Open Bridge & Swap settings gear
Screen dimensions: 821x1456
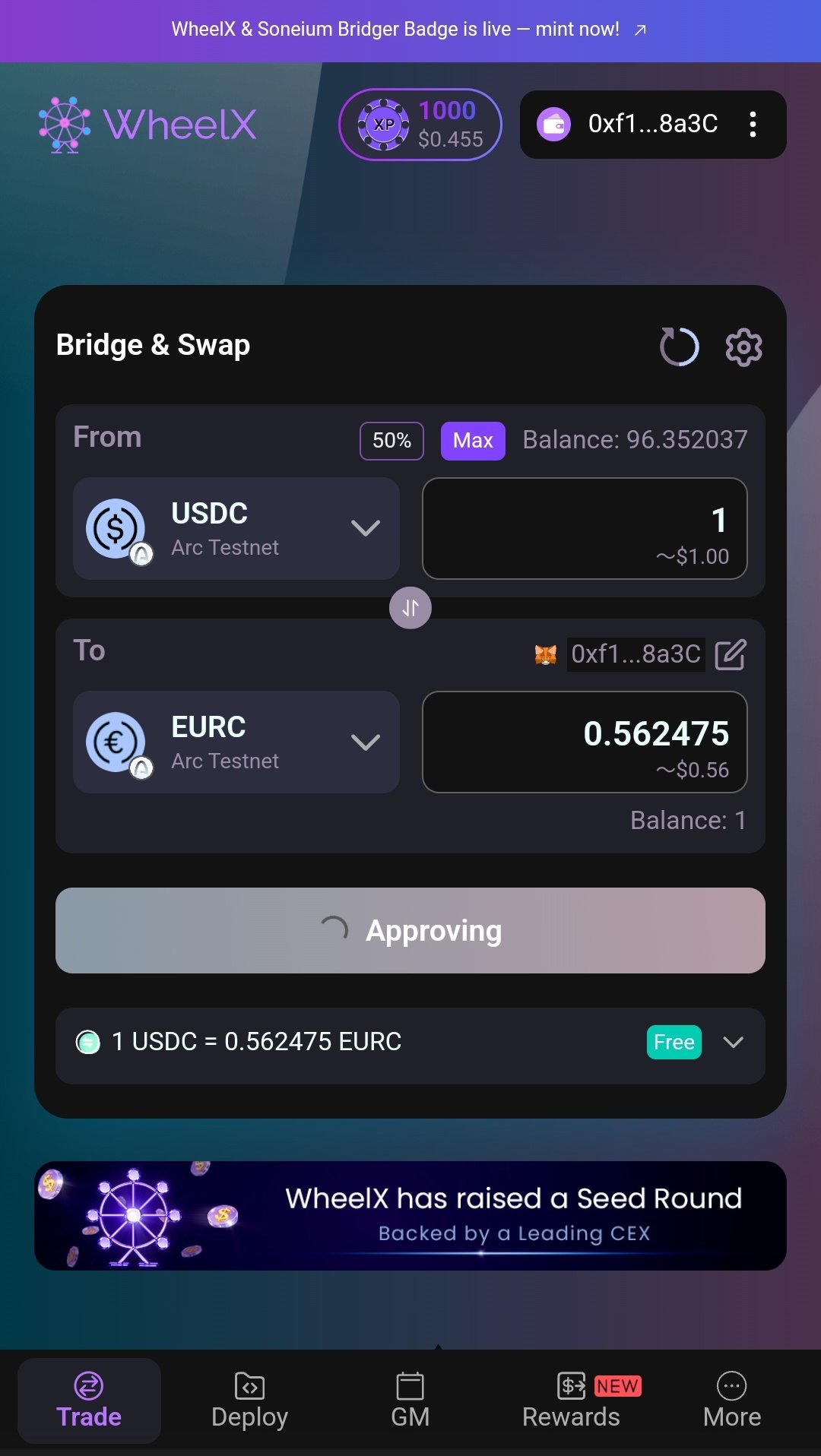[x=743, y=347]
